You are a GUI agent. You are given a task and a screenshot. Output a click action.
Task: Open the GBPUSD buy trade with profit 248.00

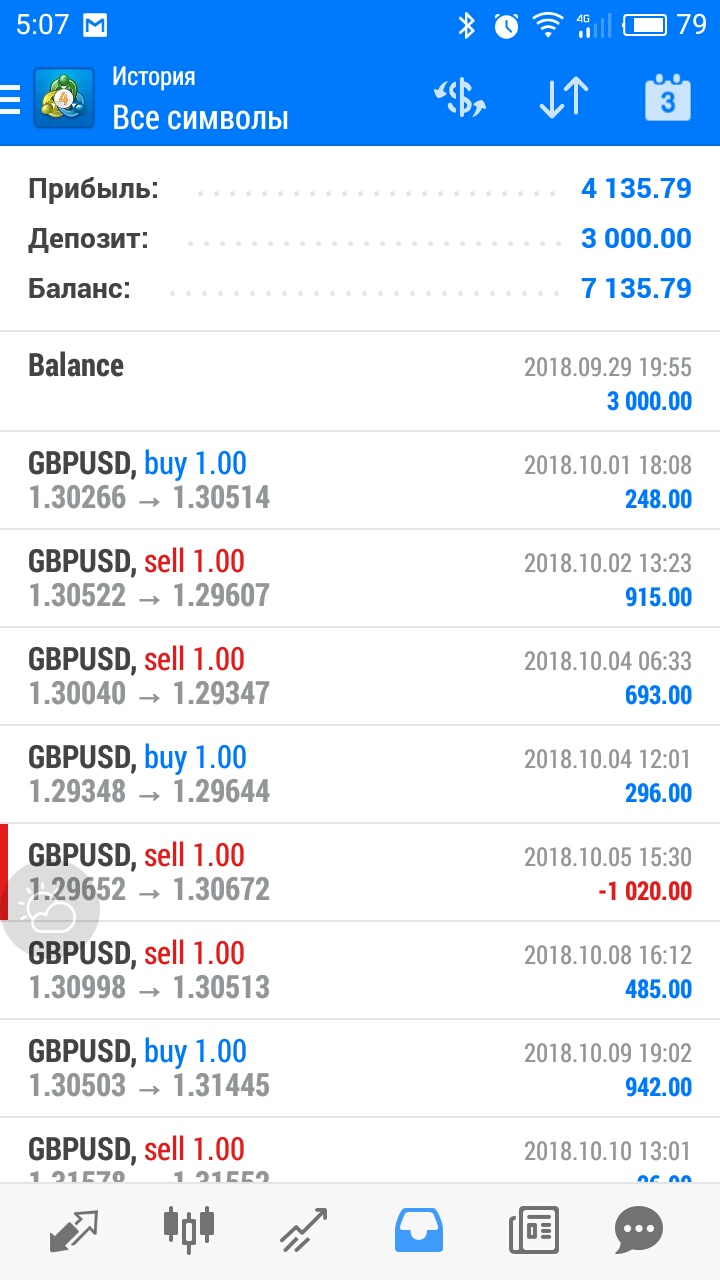pos(360,480)
